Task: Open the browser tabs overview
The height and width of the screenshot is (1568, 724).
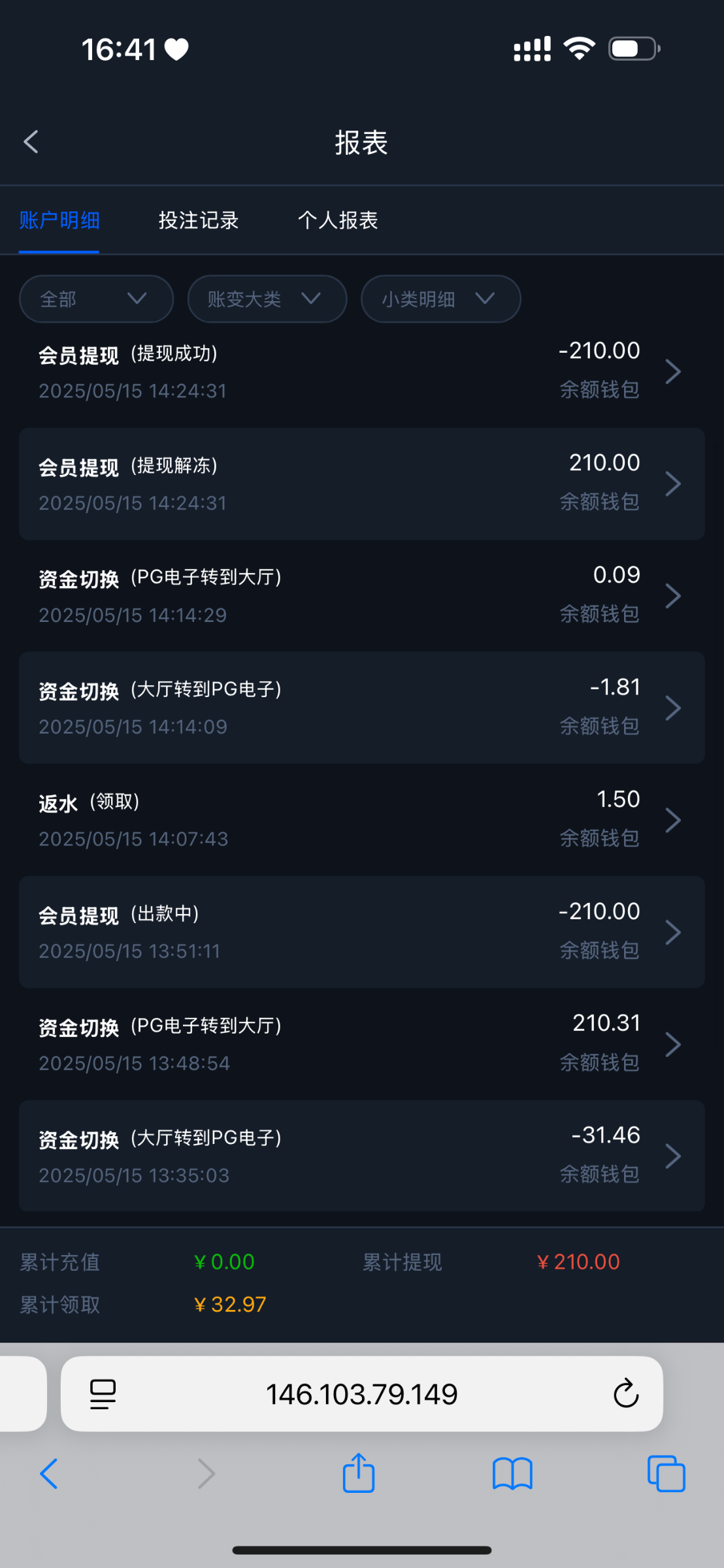Action: (666, 1474)
